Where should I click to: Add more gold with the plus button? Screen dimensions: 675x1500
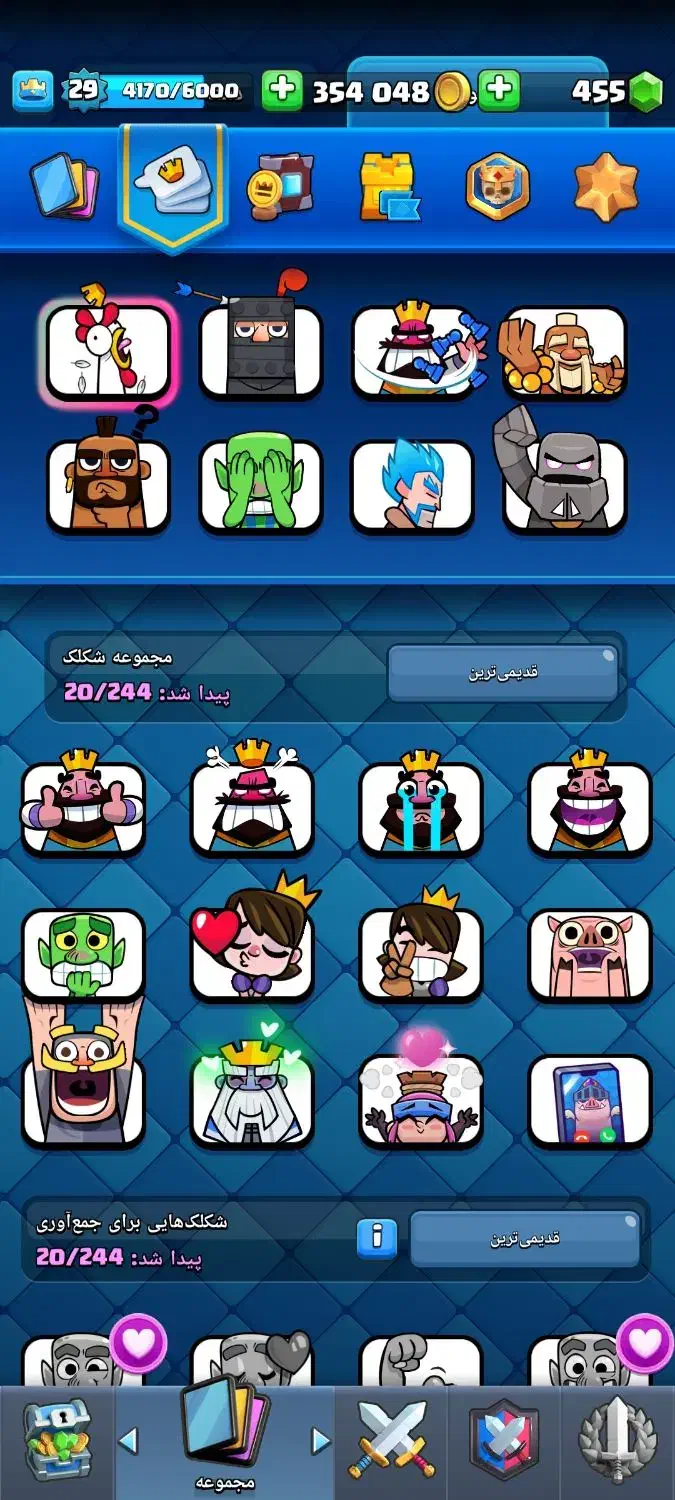click(x=282, y=91)
